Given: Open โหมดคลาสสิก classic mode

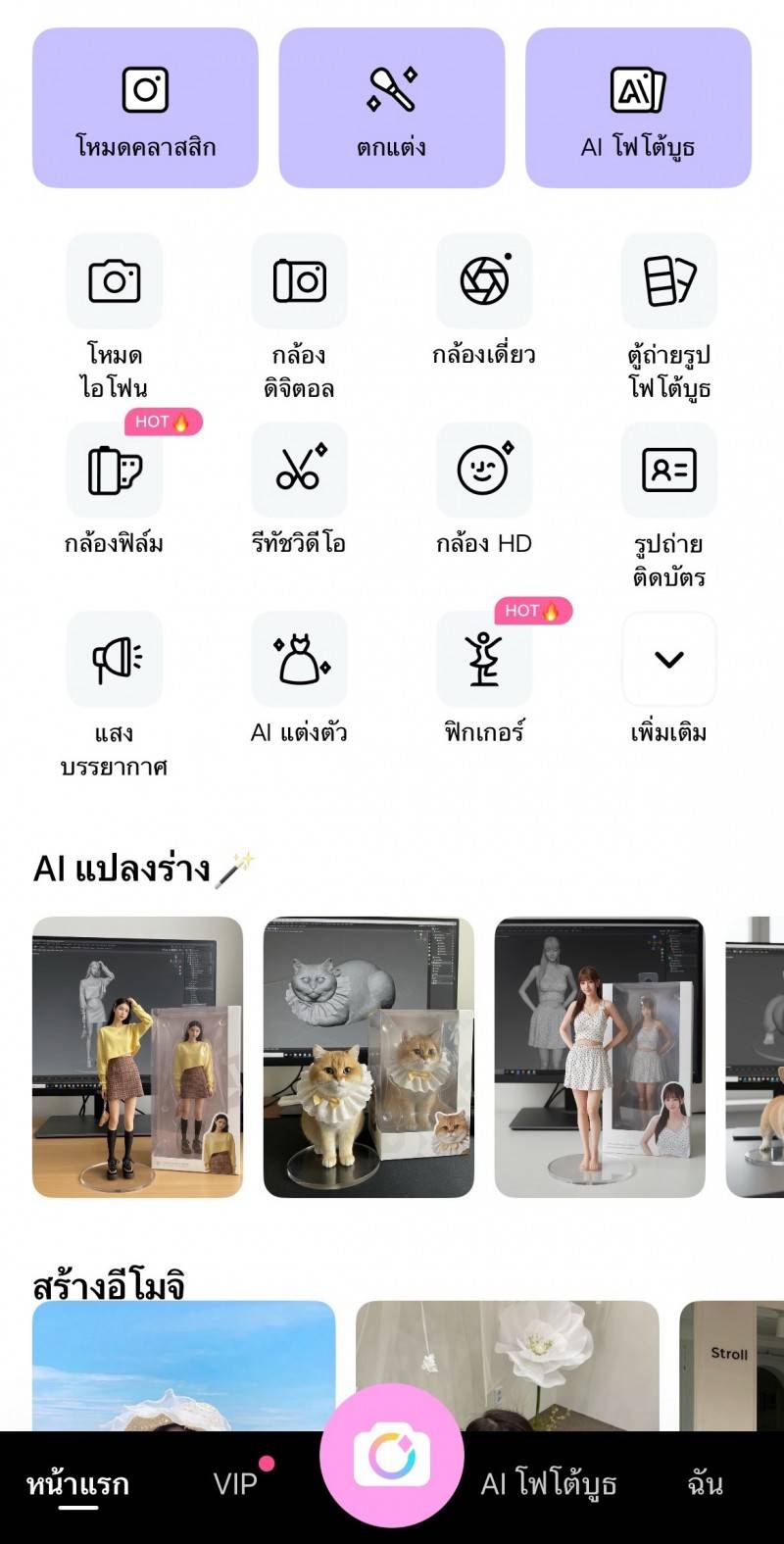Looking at the screenshot, I should coord(145,108).
